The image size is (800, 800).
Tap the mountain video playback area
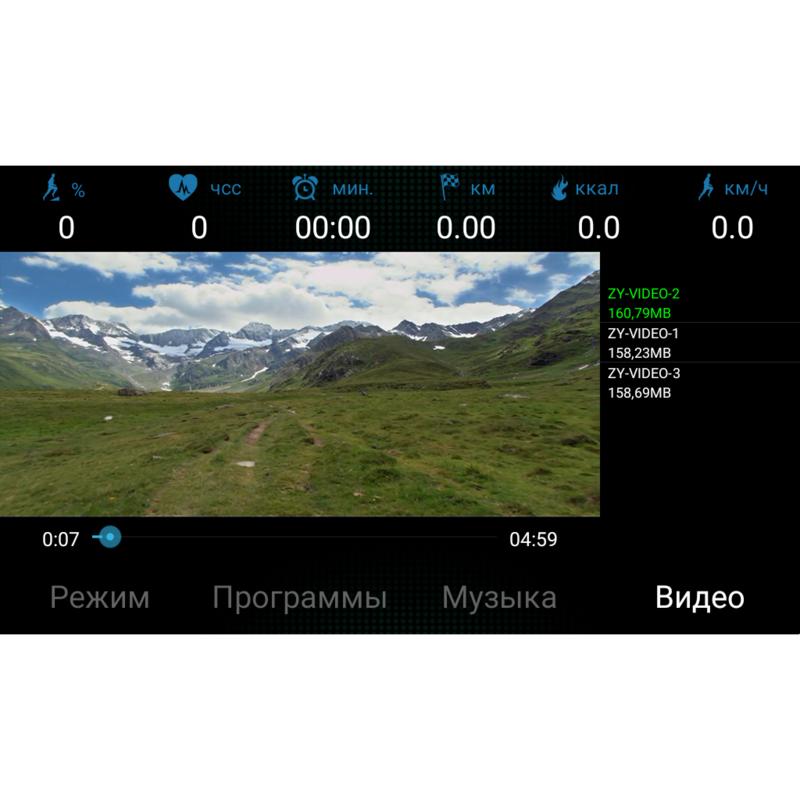300,384
